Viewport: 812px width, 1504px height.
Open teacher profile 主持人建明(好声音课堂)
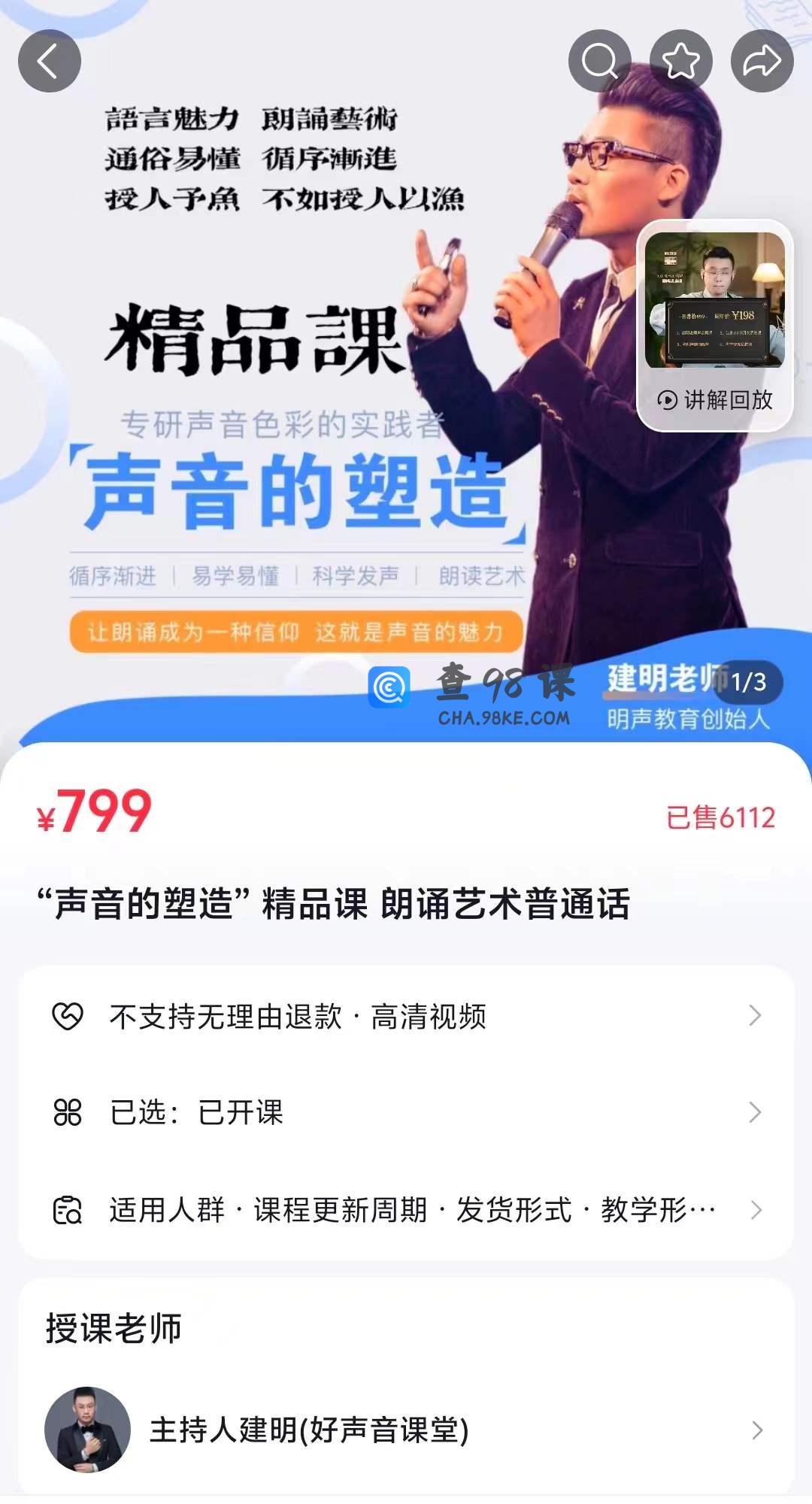pos(406,1430)
